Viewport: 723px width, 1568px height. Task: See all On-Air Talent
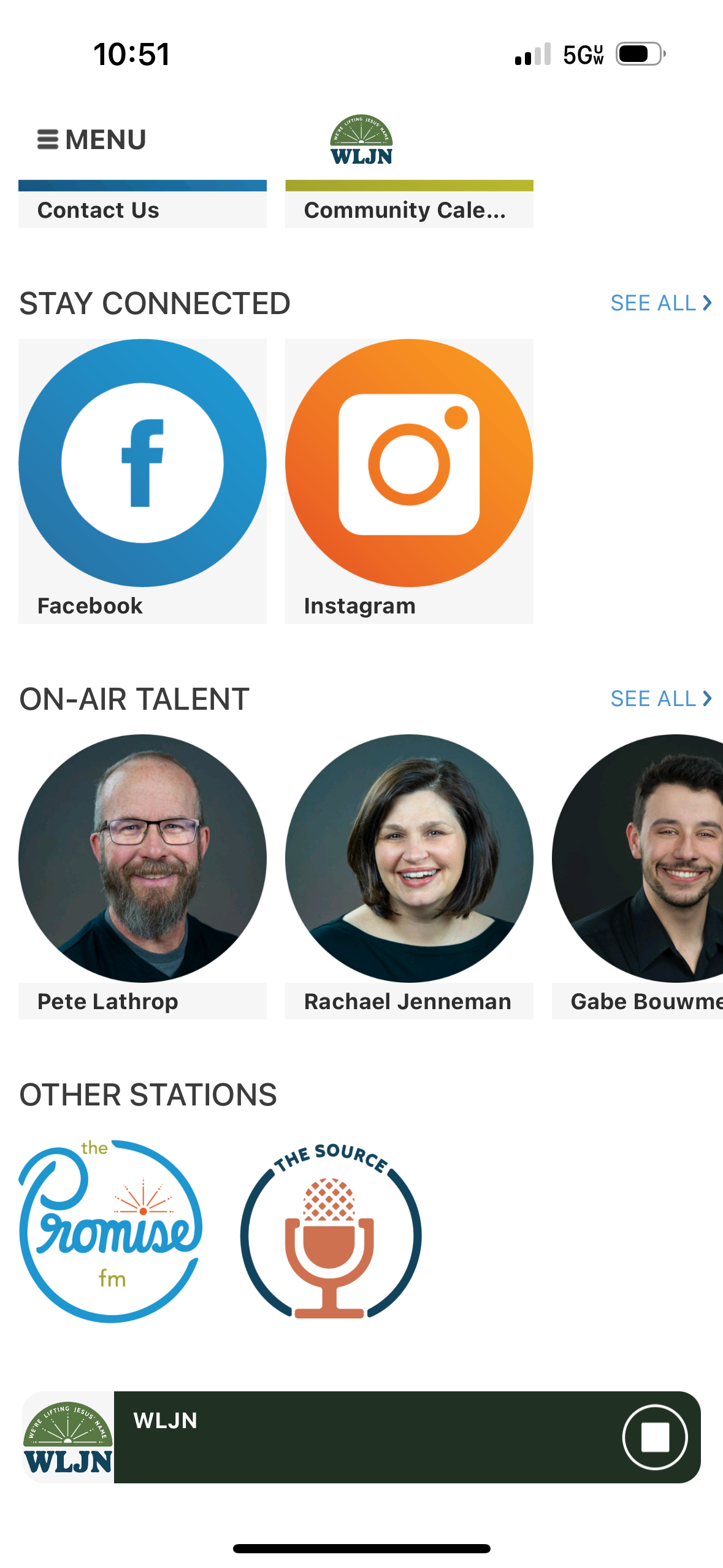(x=660, y=699)
